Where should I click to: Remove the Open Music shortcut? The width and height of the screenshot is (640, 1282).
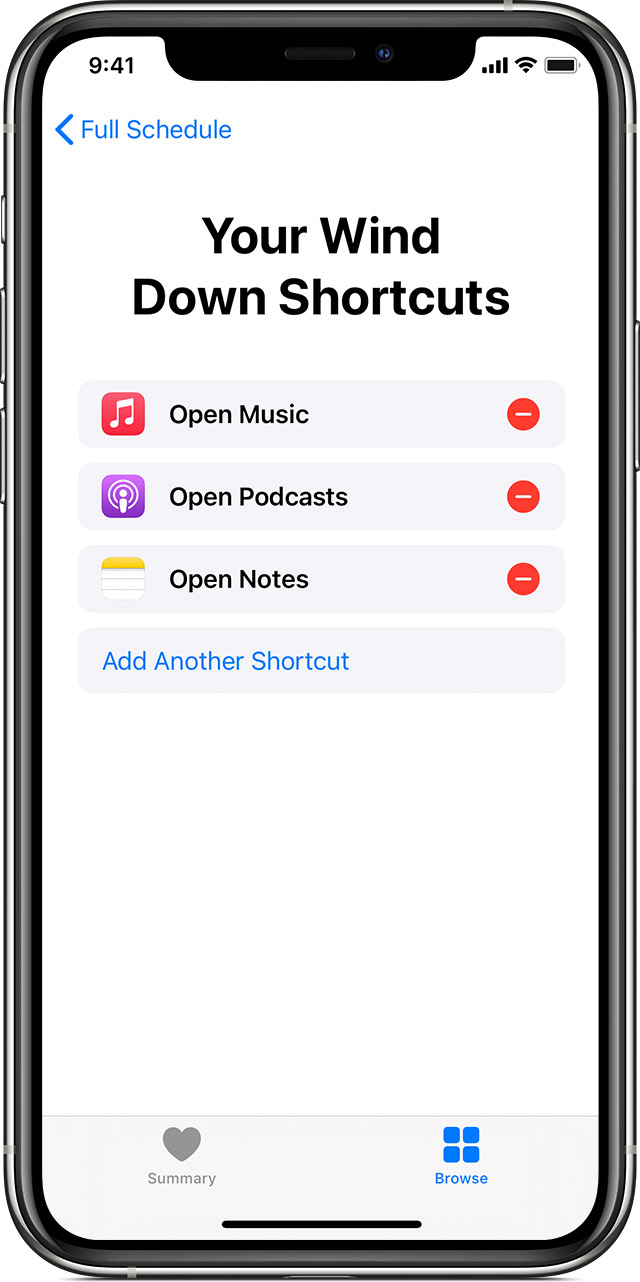pyautogui.click(x=523, y=414)
